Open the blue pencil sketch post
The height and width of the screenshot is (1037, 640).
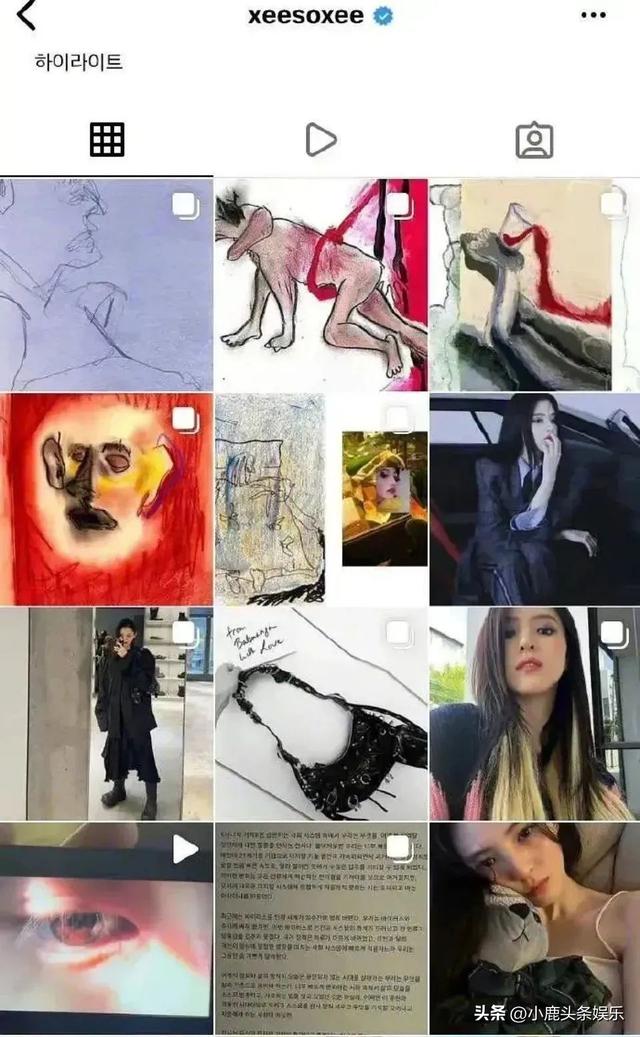point(106,285)
